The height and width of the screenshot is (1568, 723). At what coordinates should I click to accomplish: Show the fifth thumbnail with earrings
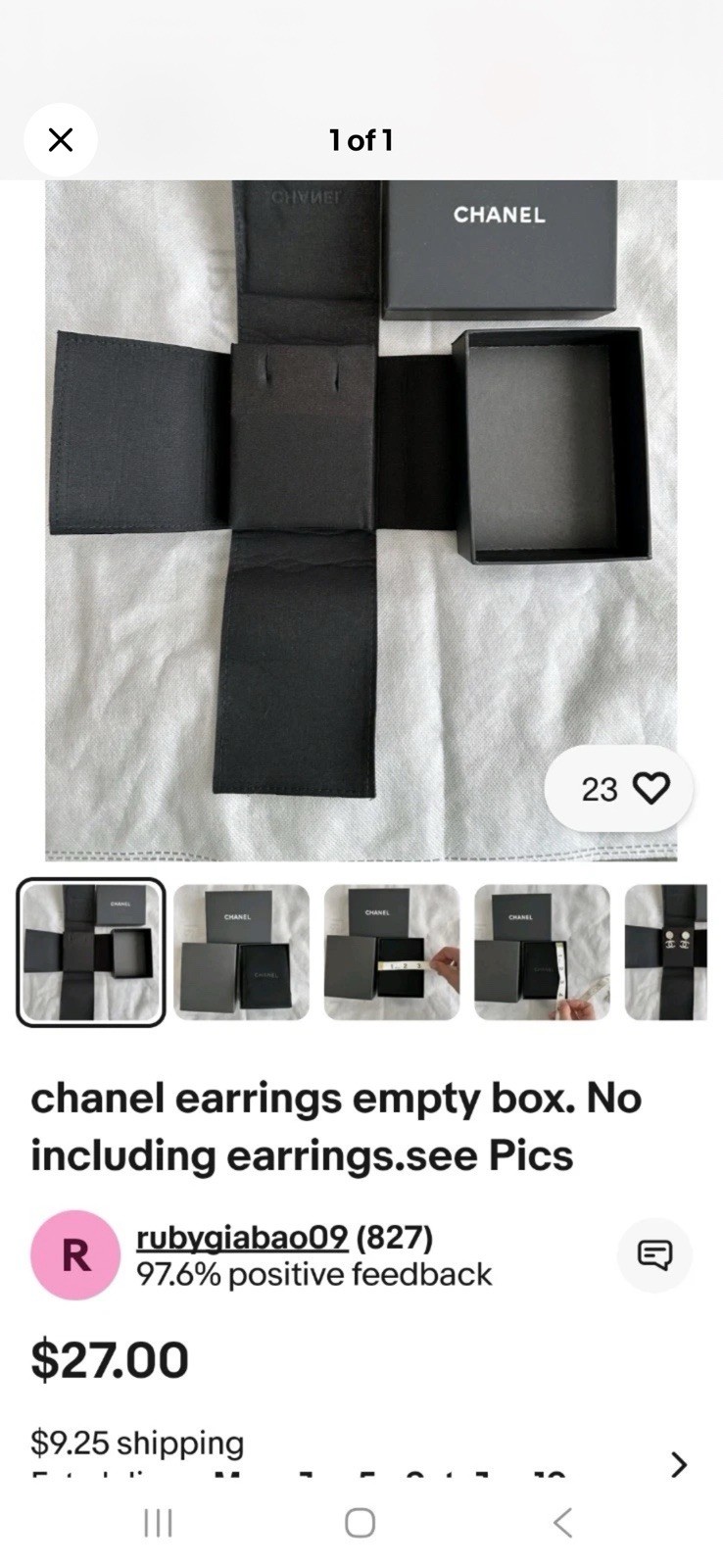[668, 952]
